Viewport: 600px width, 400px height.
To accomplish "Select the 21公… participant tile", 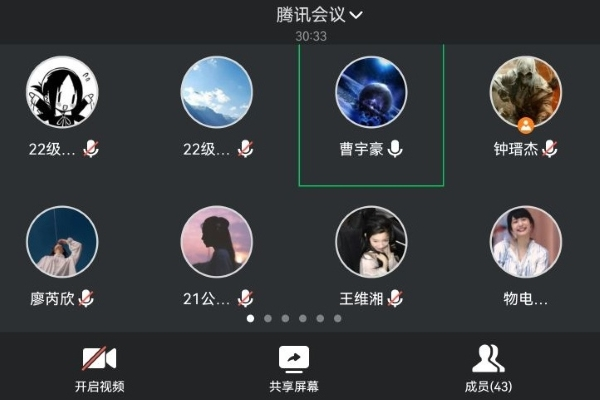I will tap(216, 253).
